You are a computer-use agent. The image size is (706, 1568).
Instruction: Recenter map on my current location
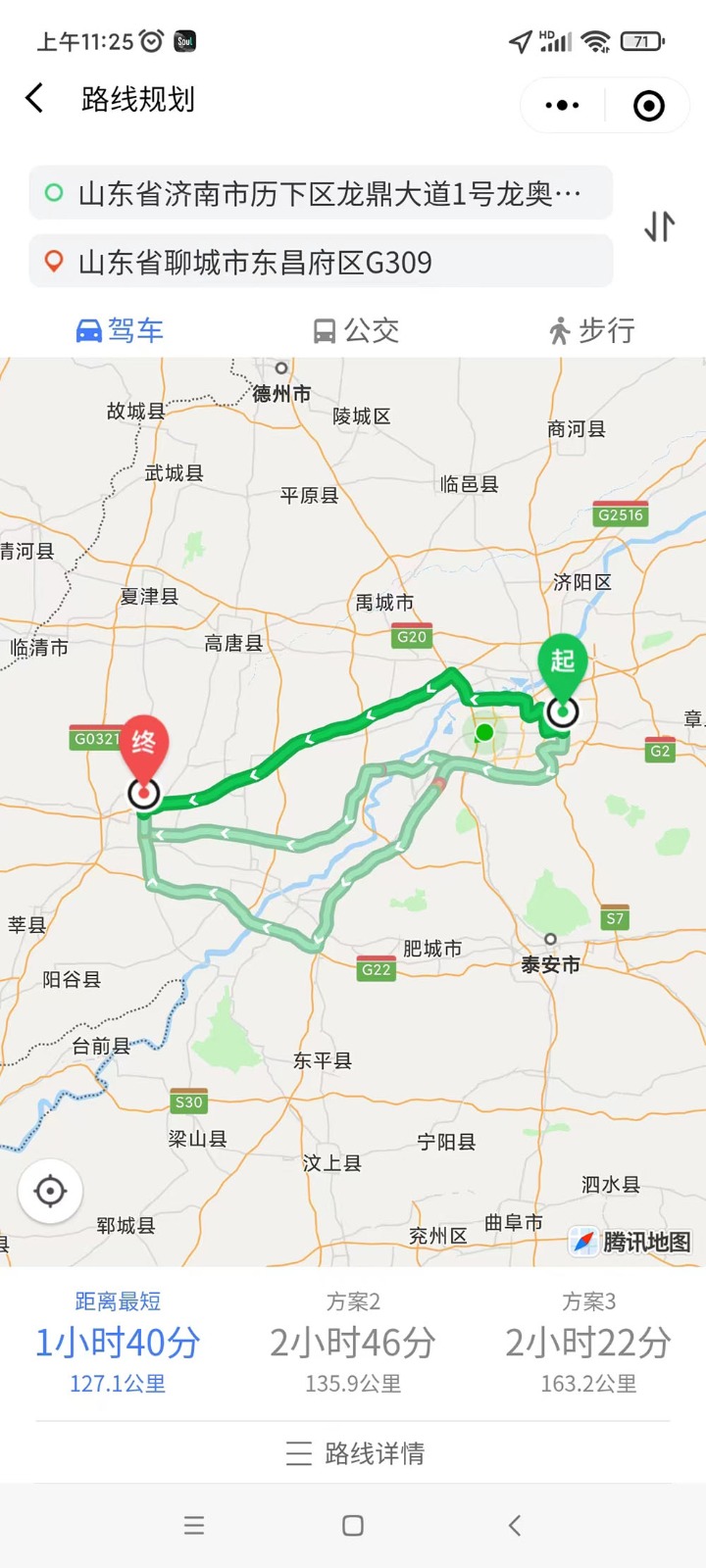click(50, 1191)
